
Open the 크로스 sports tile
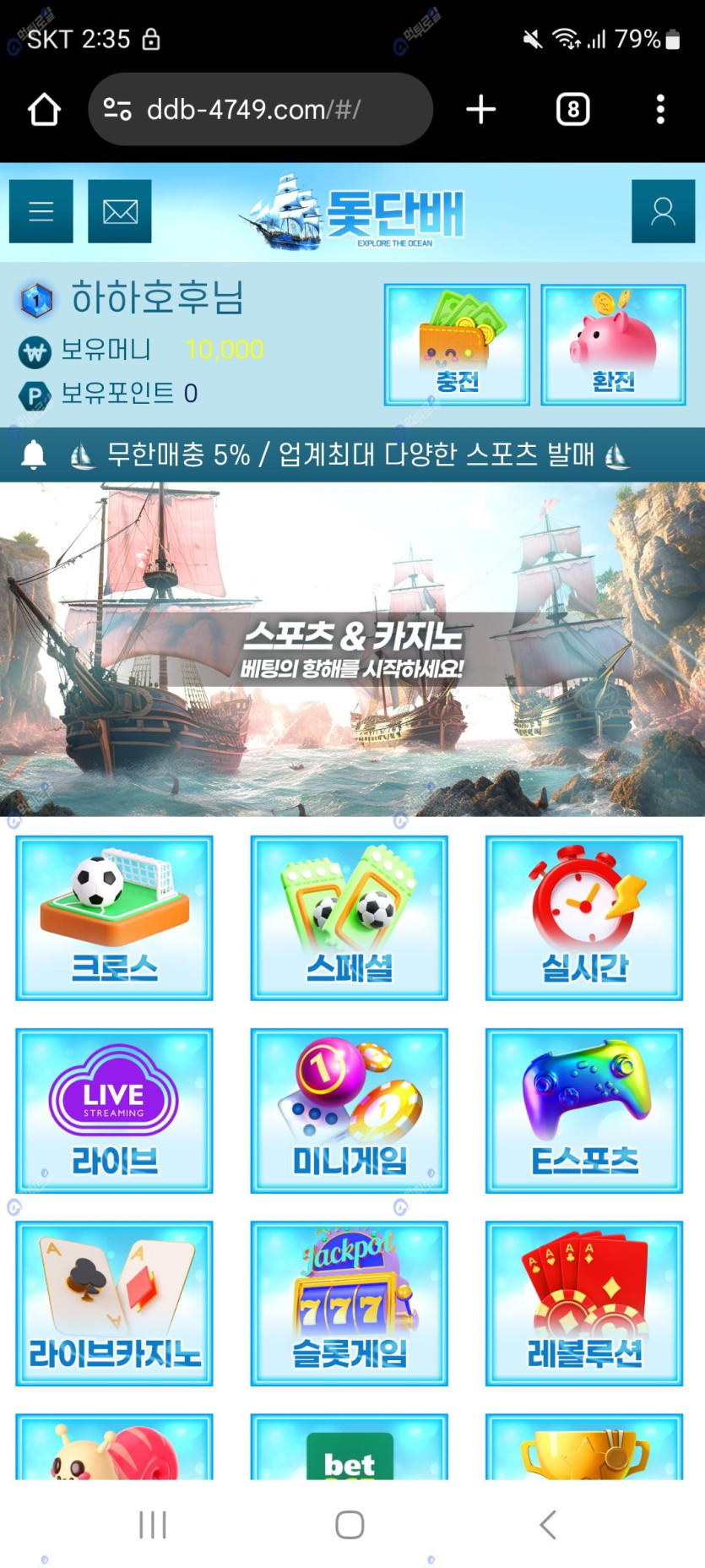click(114, 918)
